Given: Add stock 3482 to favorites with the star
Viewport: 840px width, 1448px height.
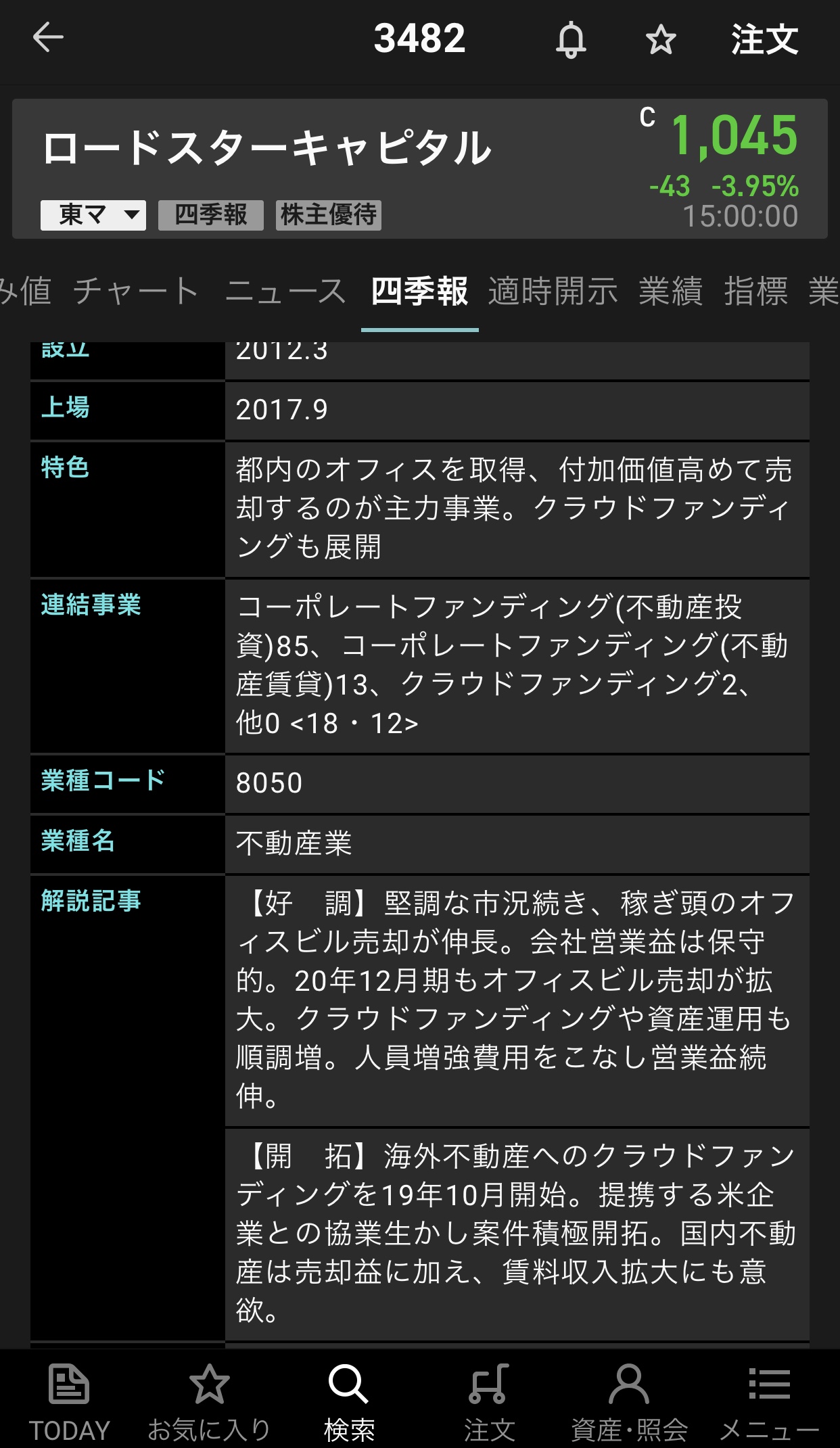Looking at the screenshot, I should point(660,39).
